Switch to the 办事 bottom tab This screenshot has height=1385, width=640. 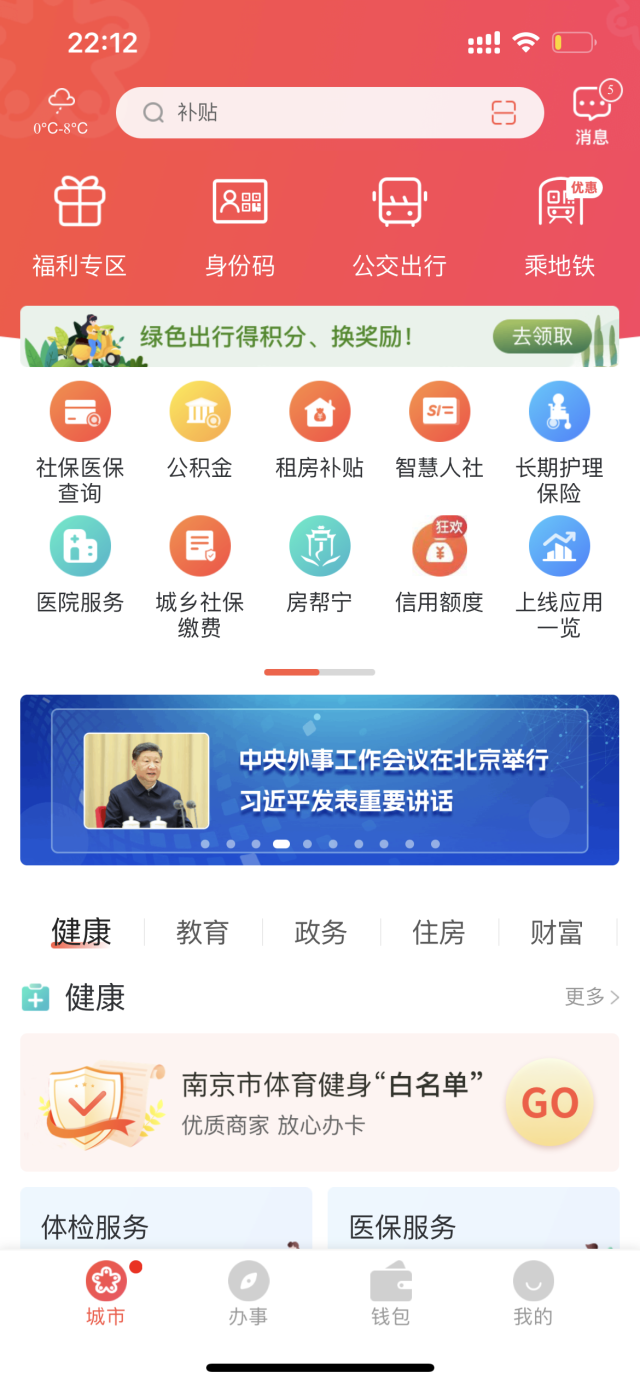pyautogui.click(x=248, y=1294)
